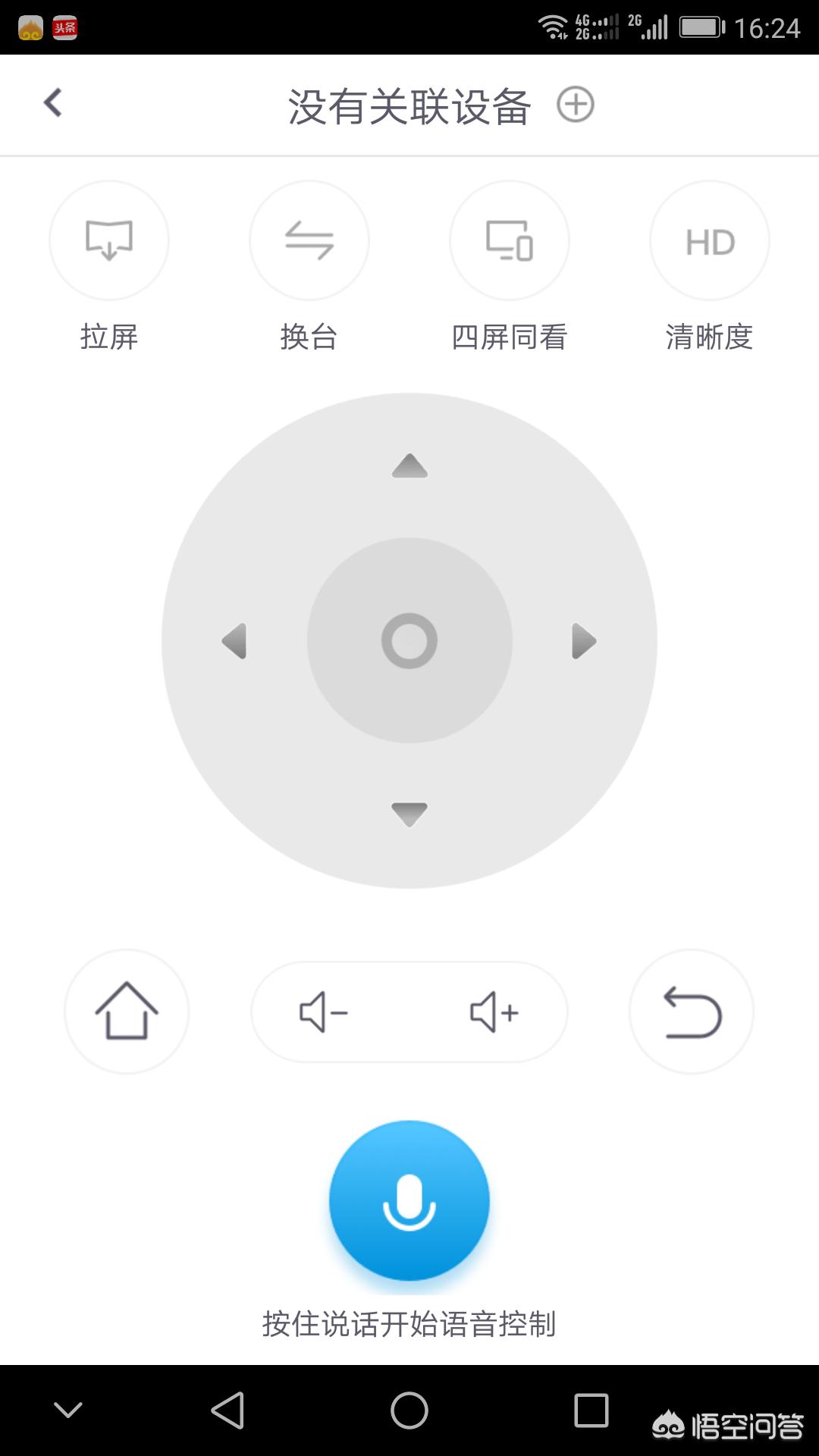The image size is (819, 1456).
Task: Open 清晰度 HD quality settings
Action: 710,240
